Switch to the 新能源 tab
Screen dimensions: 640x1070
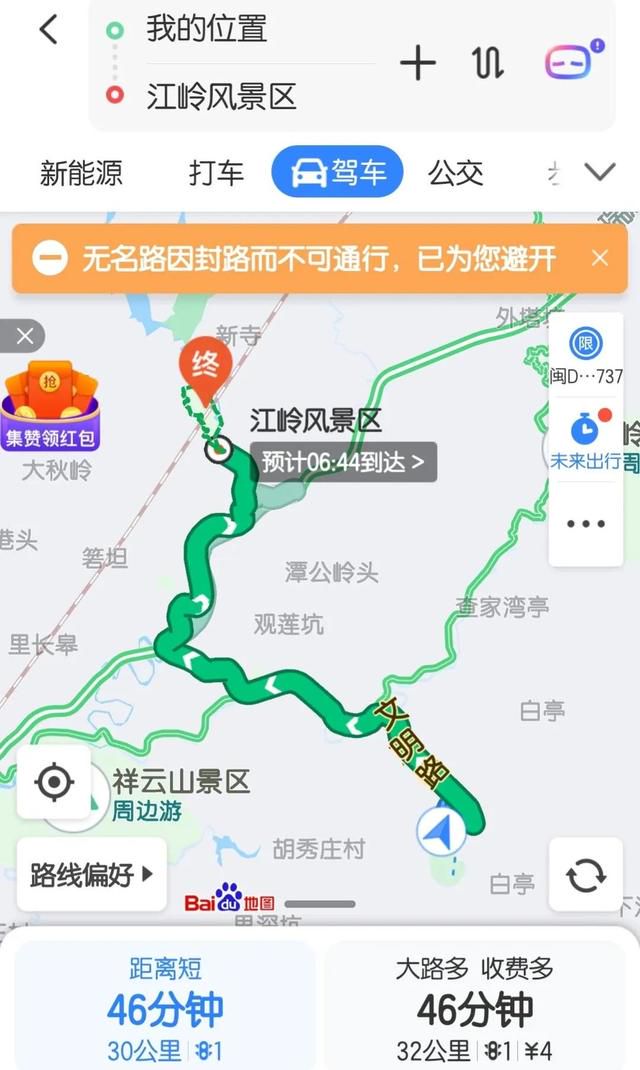81,173
